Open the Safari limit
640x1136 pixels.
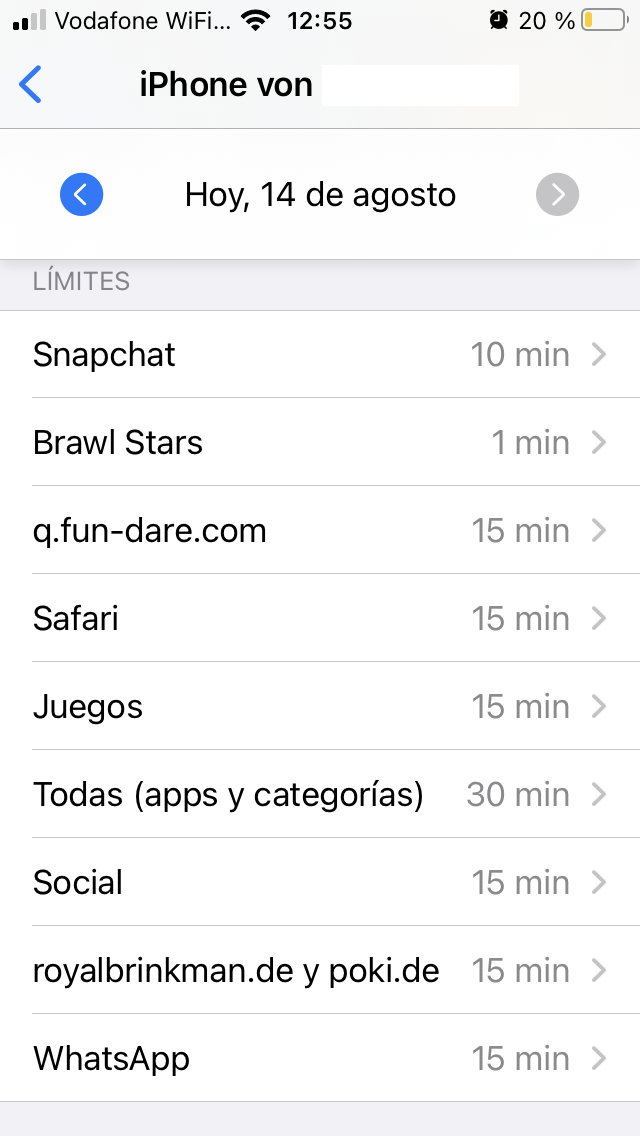(320, 619)
